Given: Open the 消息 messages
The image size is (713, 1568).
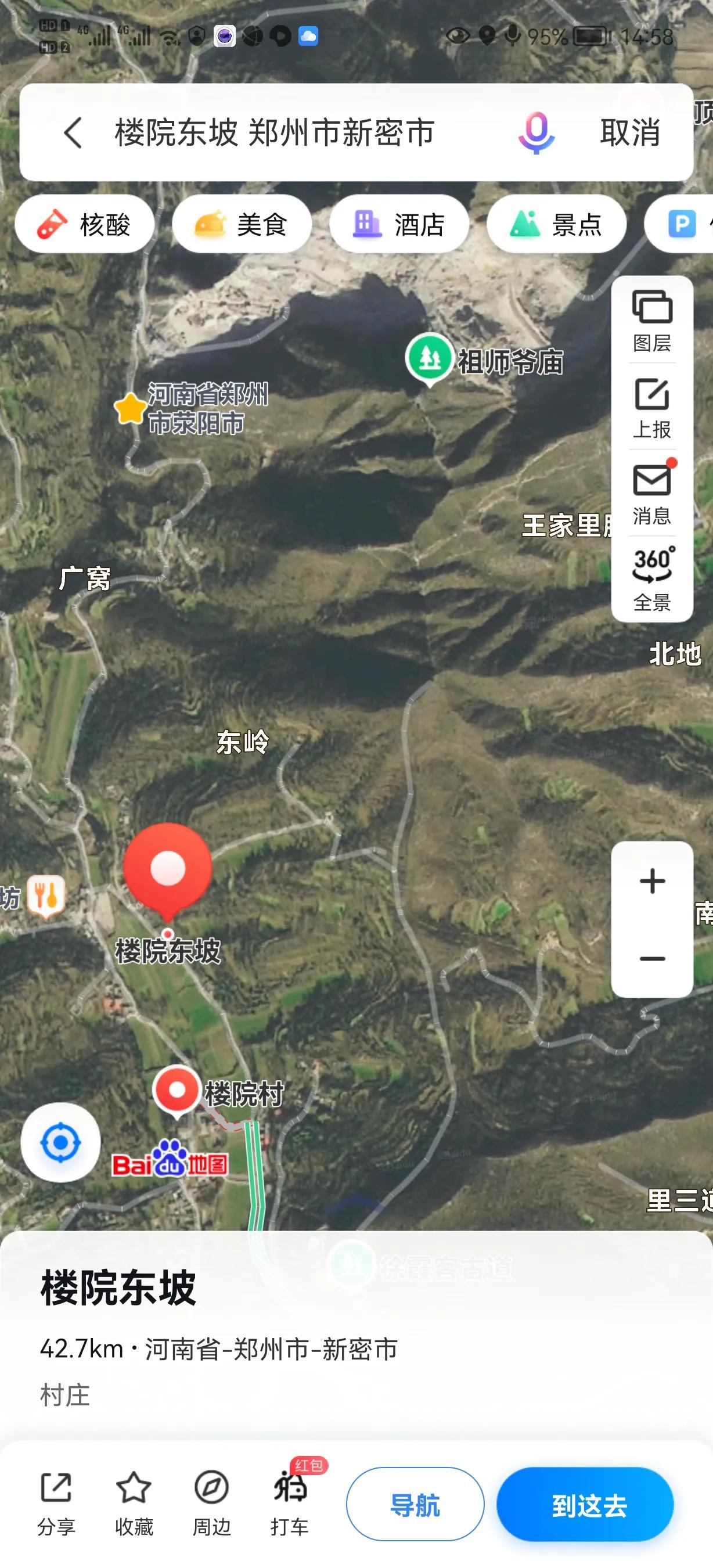Looking at the screenshot, I should [x=651, y=494].
